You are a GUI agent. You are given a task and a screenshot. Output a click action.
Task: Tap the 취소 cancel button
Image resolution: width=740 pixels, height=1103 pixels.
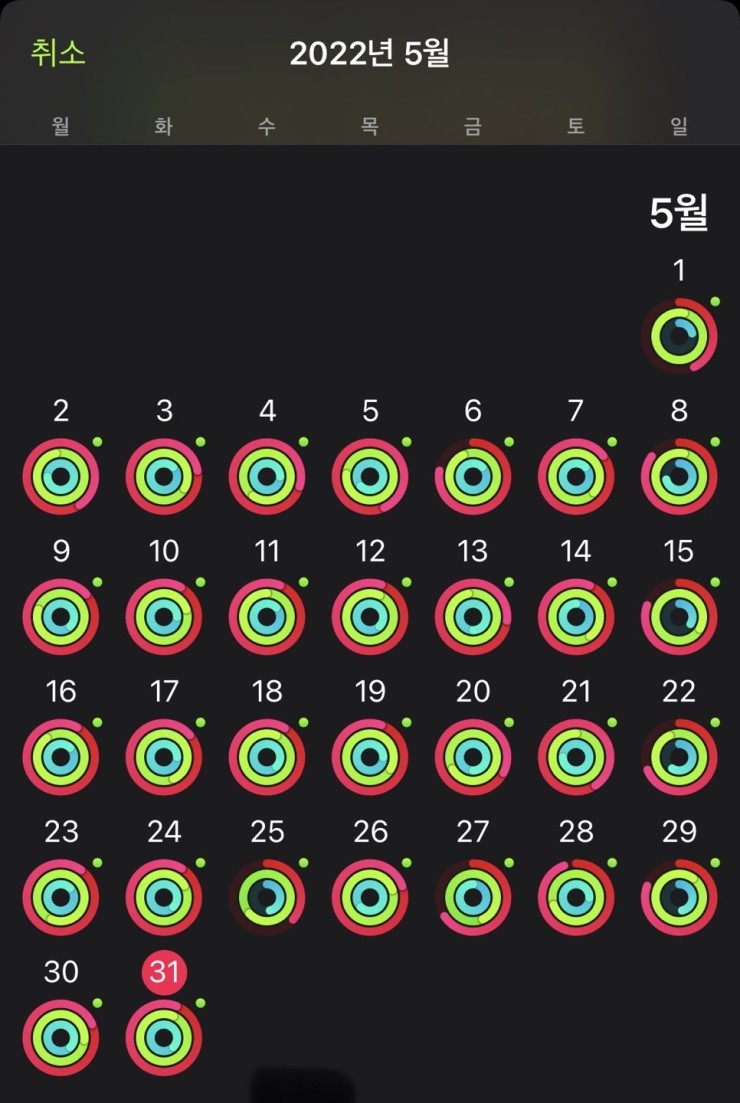58,53
